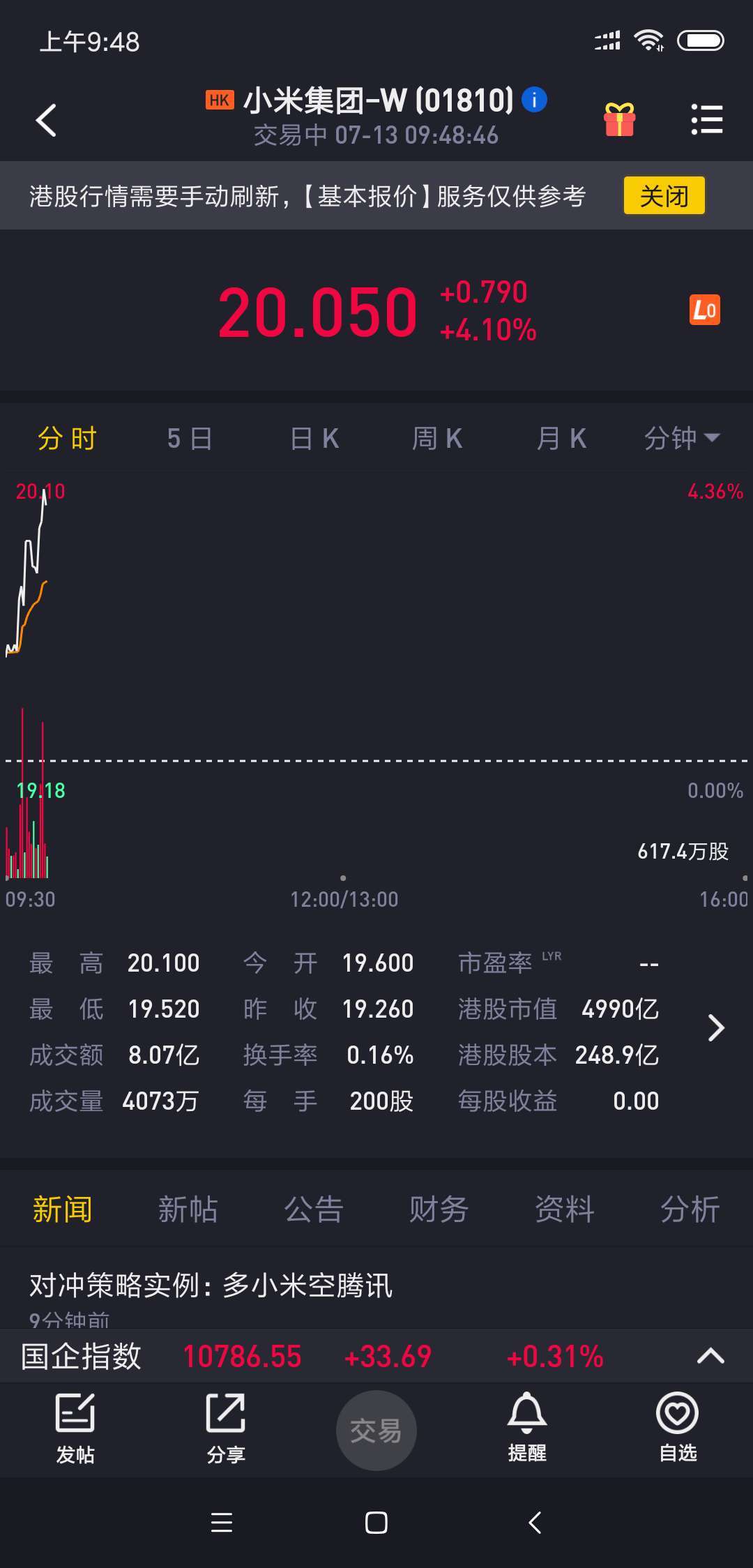Screen dimensions: 753x1568
Task: Switch to the 公告 tab
Action: (314, 1209)
